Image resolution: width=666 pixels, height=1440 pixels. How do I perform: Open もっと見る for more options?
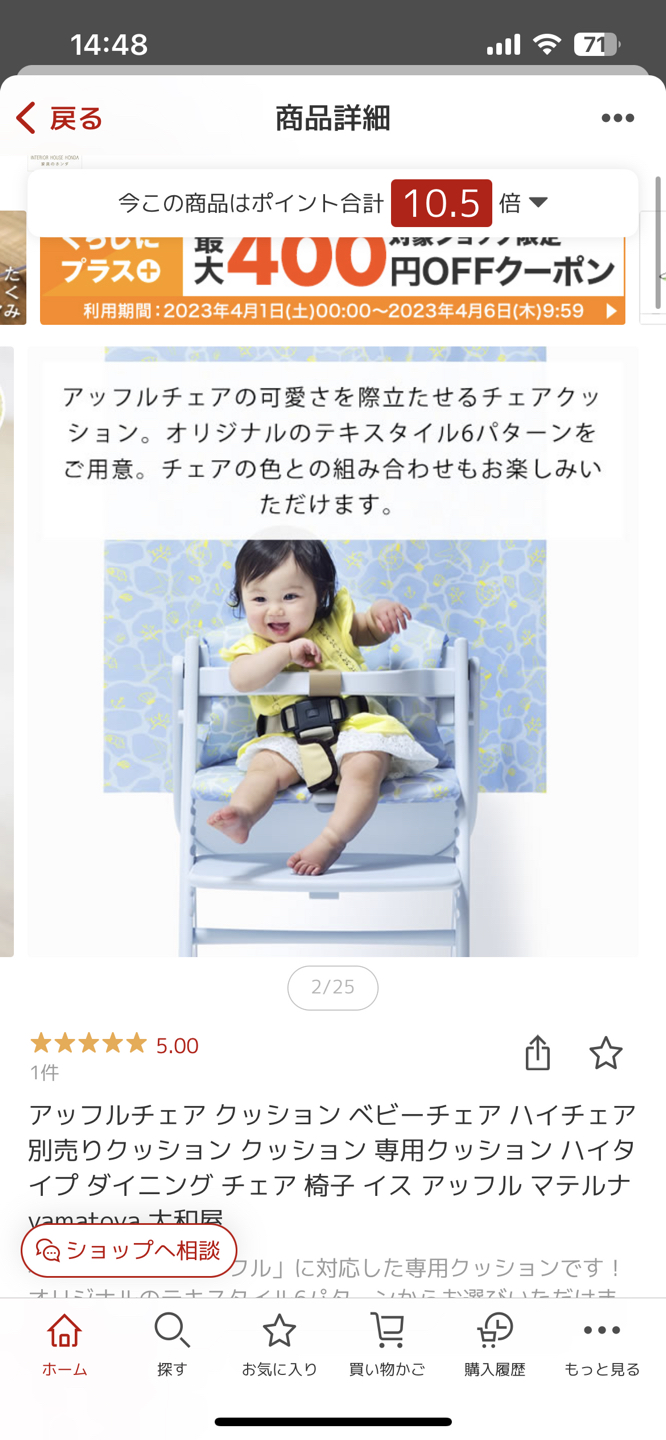pos(601,1345)
